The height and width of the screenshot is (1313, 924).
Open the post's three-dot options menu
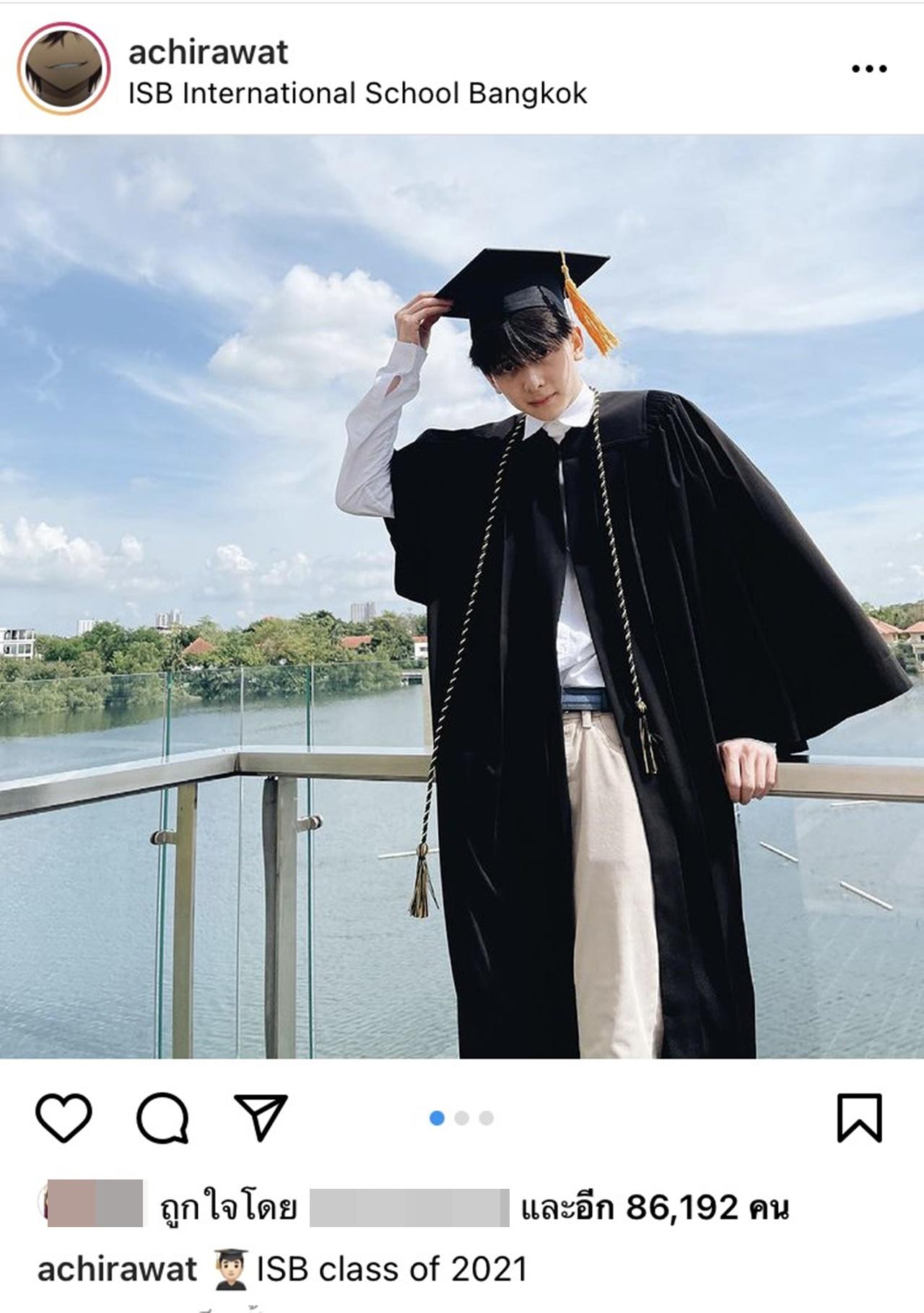tap(868, 69)
